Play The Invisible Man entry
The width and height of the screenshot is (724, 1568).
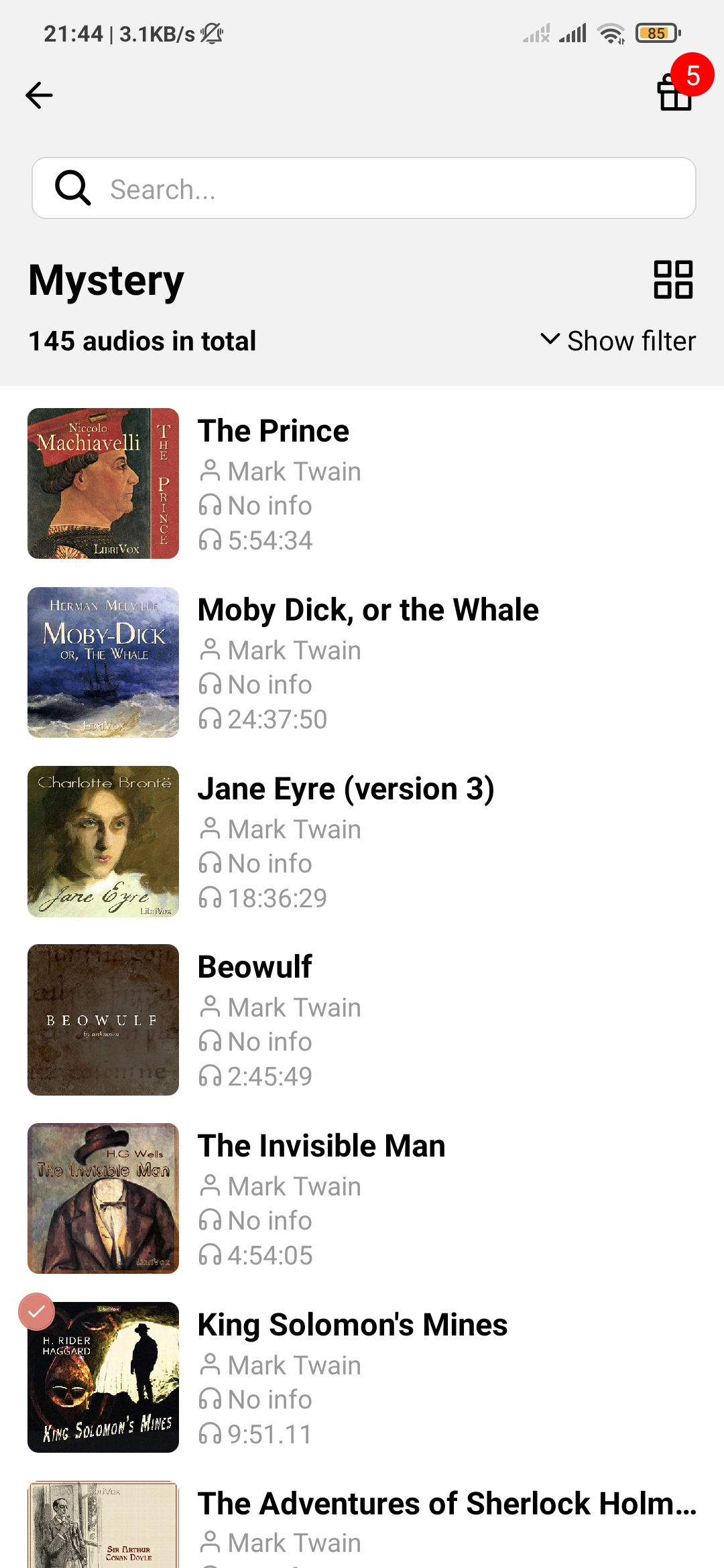[x=362, y=1198]
